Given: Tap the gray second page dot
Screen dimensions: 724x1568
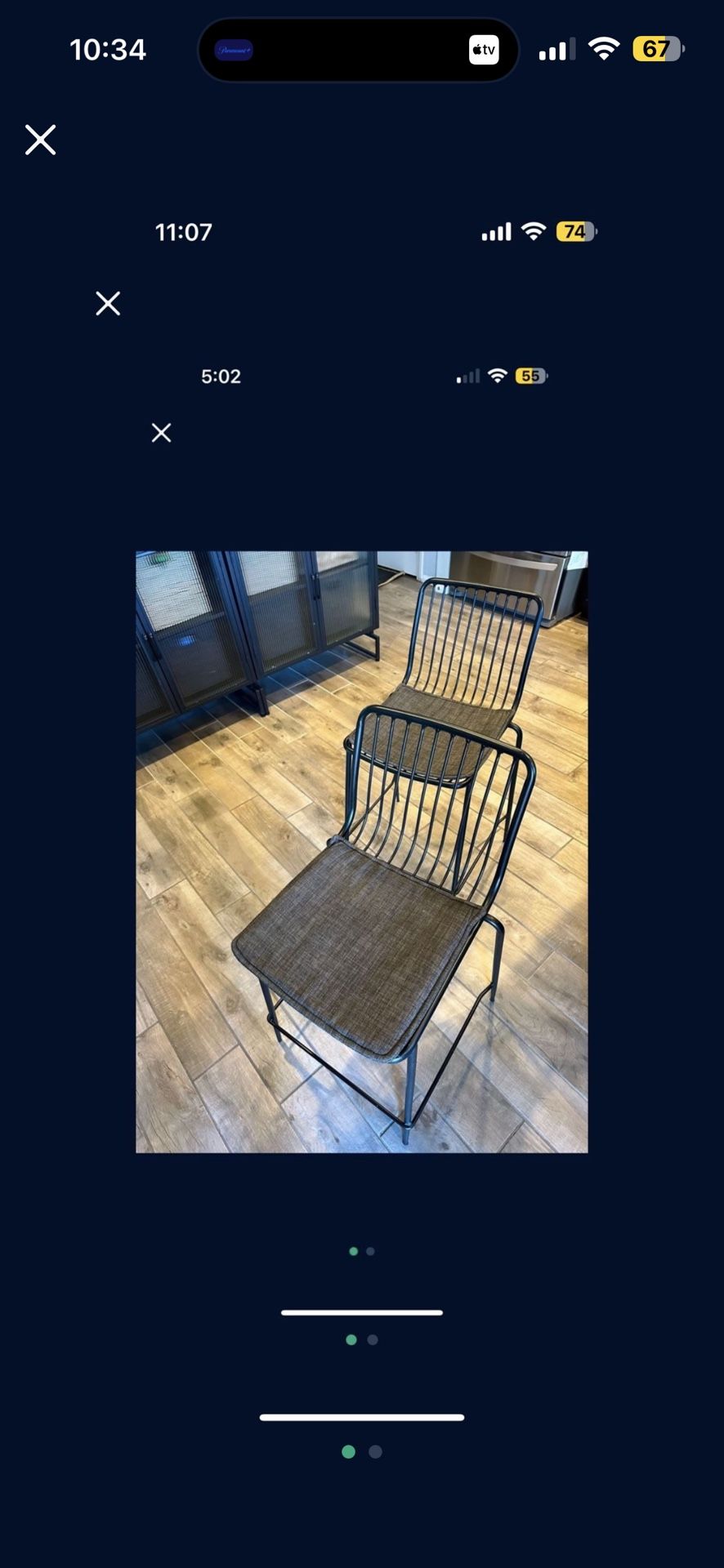Looking at the screenshot, I should pyautogui.click(x=369, y=1250).
